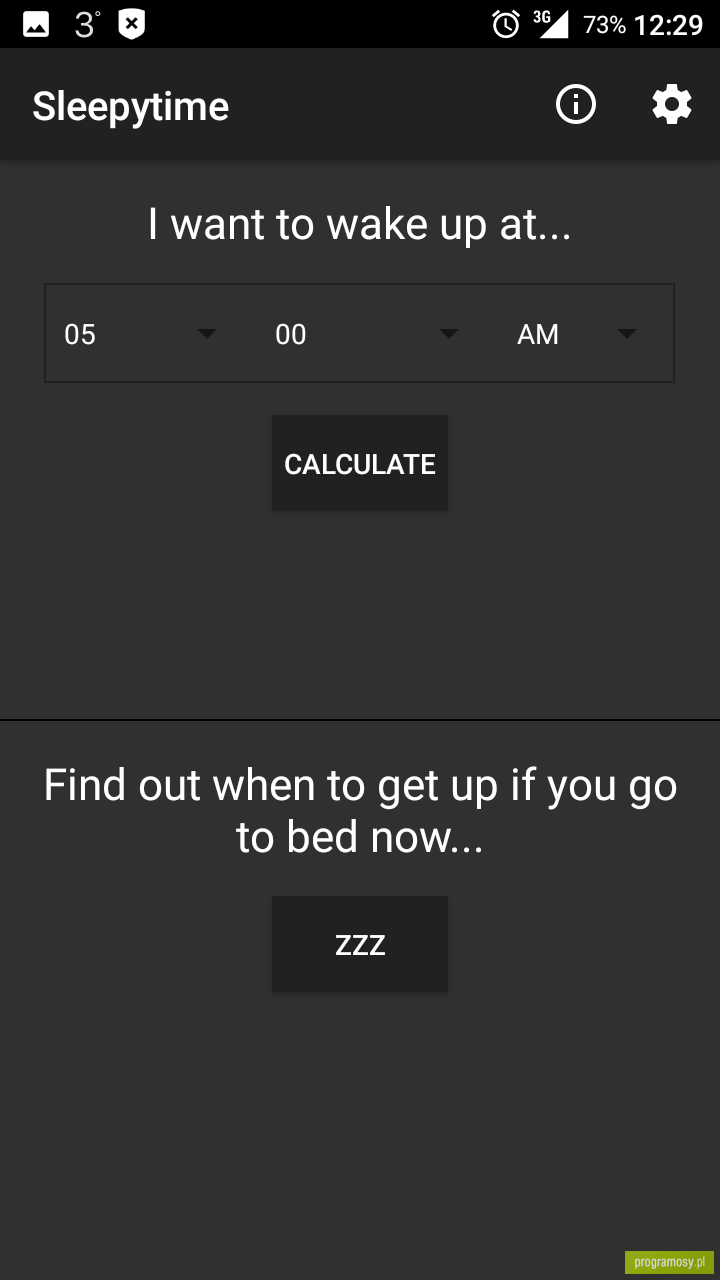
Task: Open the AM/PM dropdown
Action: pos(577,334)
